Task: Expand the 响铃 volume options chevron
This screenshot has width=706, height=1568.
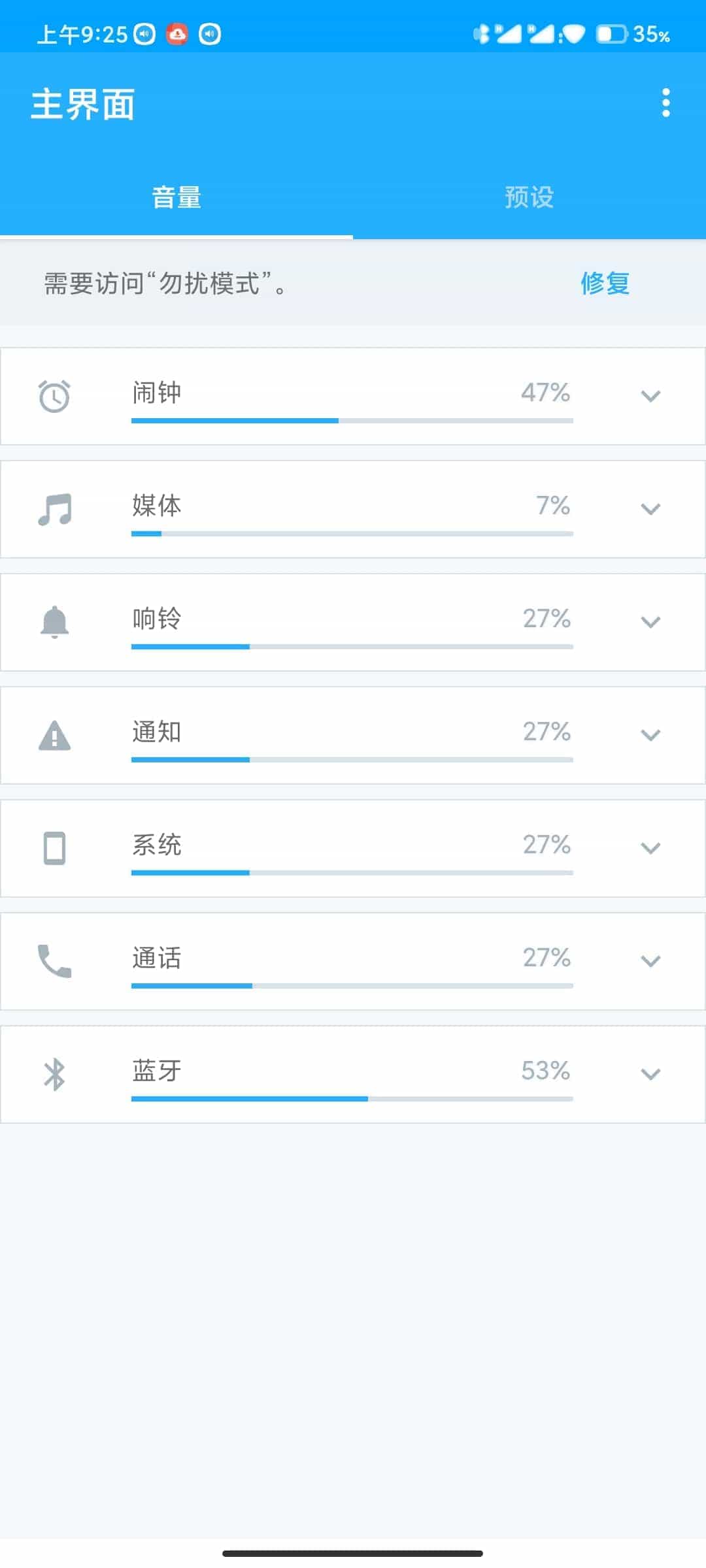Action: click(x=650, y=622)
